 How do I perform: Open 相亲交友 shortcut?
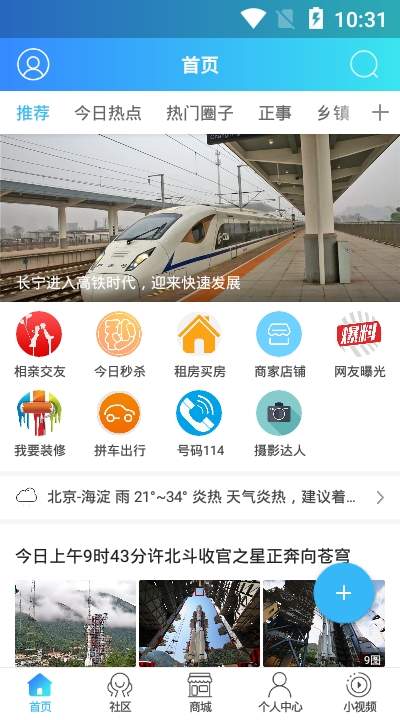pos(39,345)
